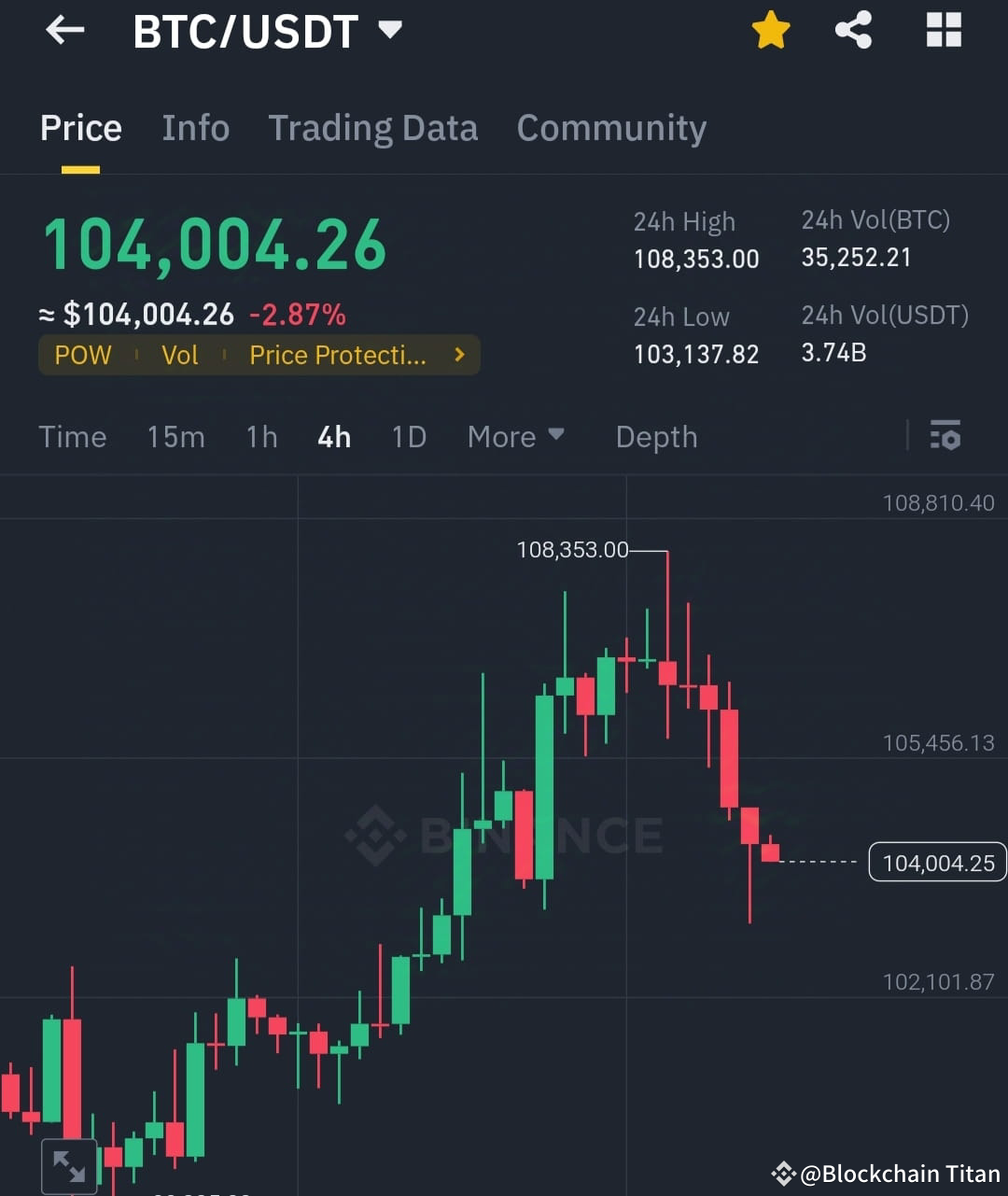1008x1196 pixels.
Task: Click the grid layout icon top right
Action: click(x=943, y=29)
